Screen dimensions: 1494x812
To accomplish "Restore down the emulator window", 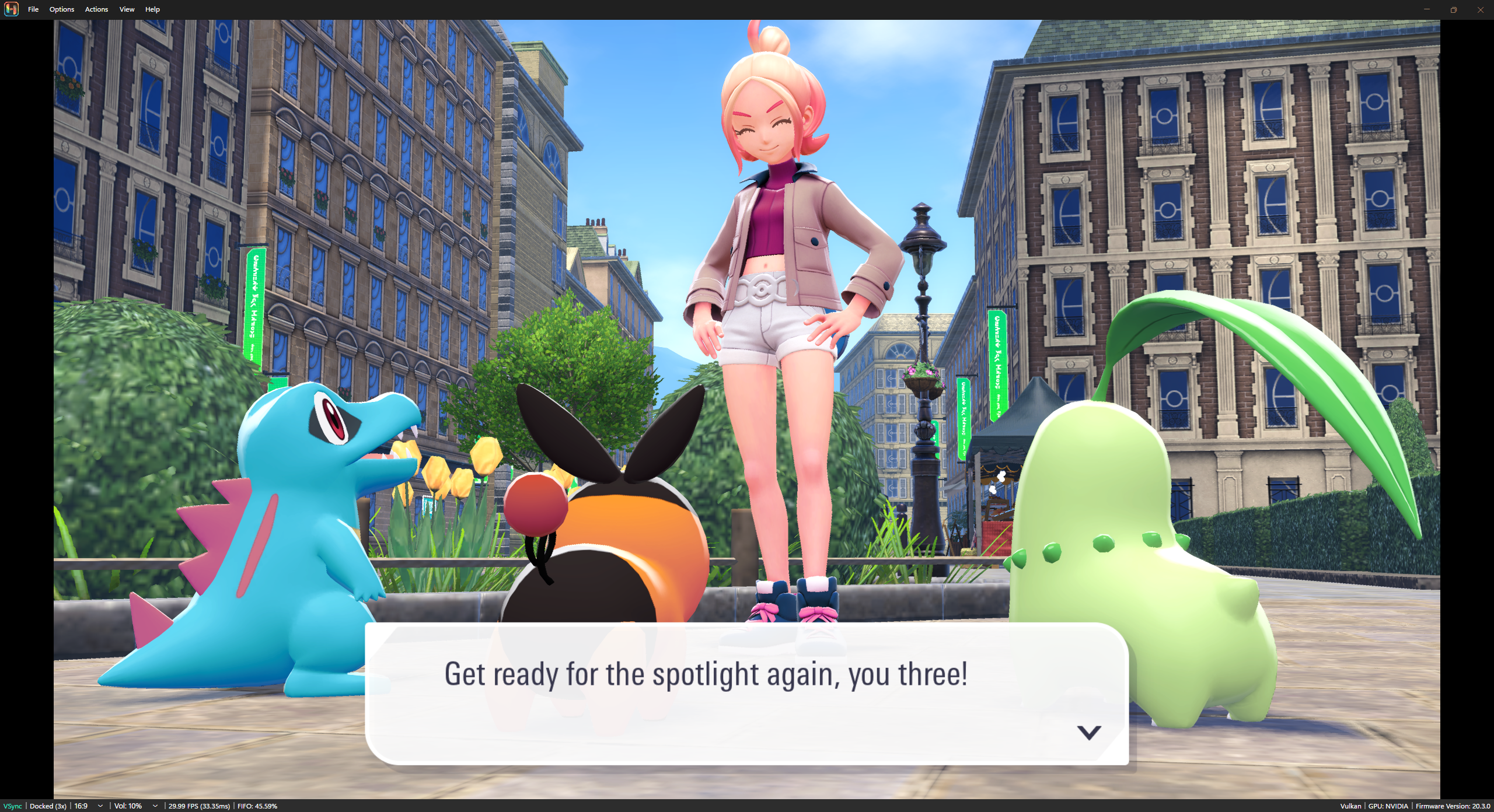I will [1453, 9].
